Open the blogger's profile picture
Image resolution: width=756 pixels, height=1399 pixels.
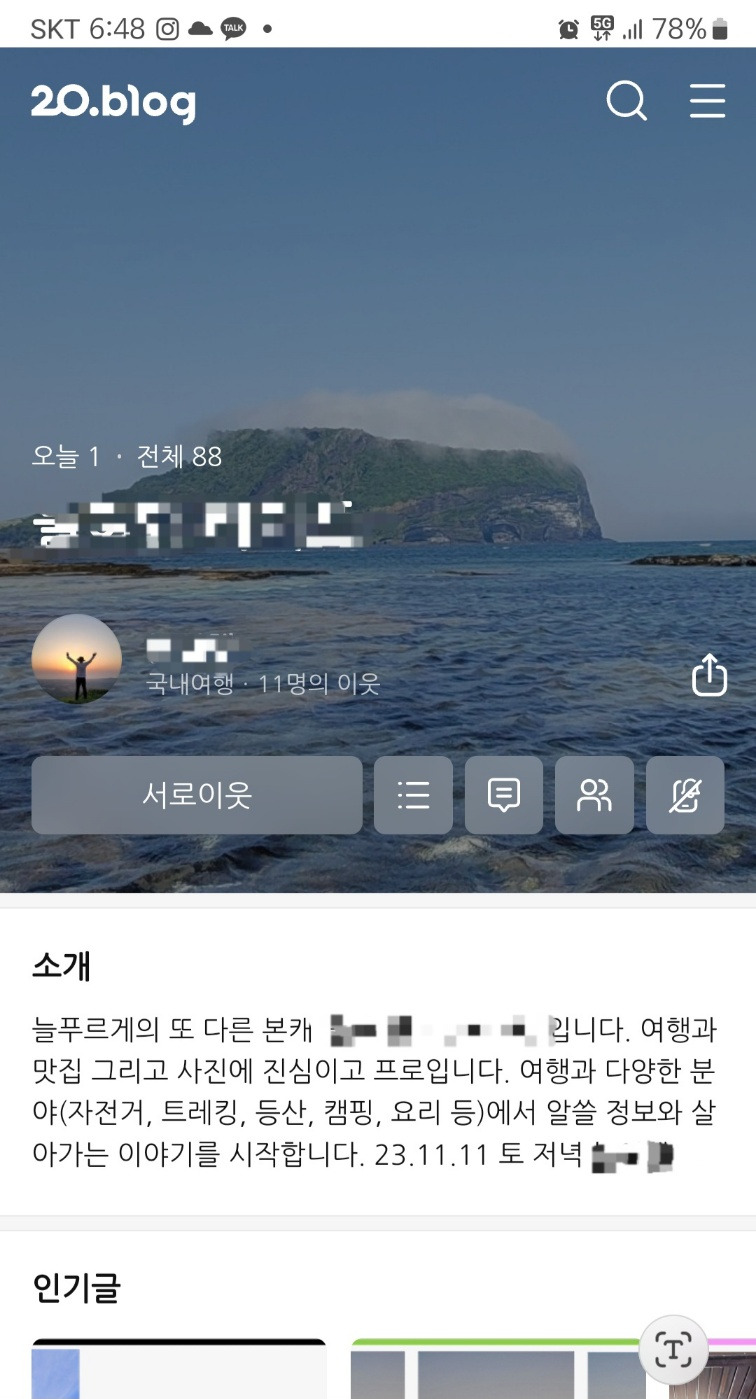77,659
